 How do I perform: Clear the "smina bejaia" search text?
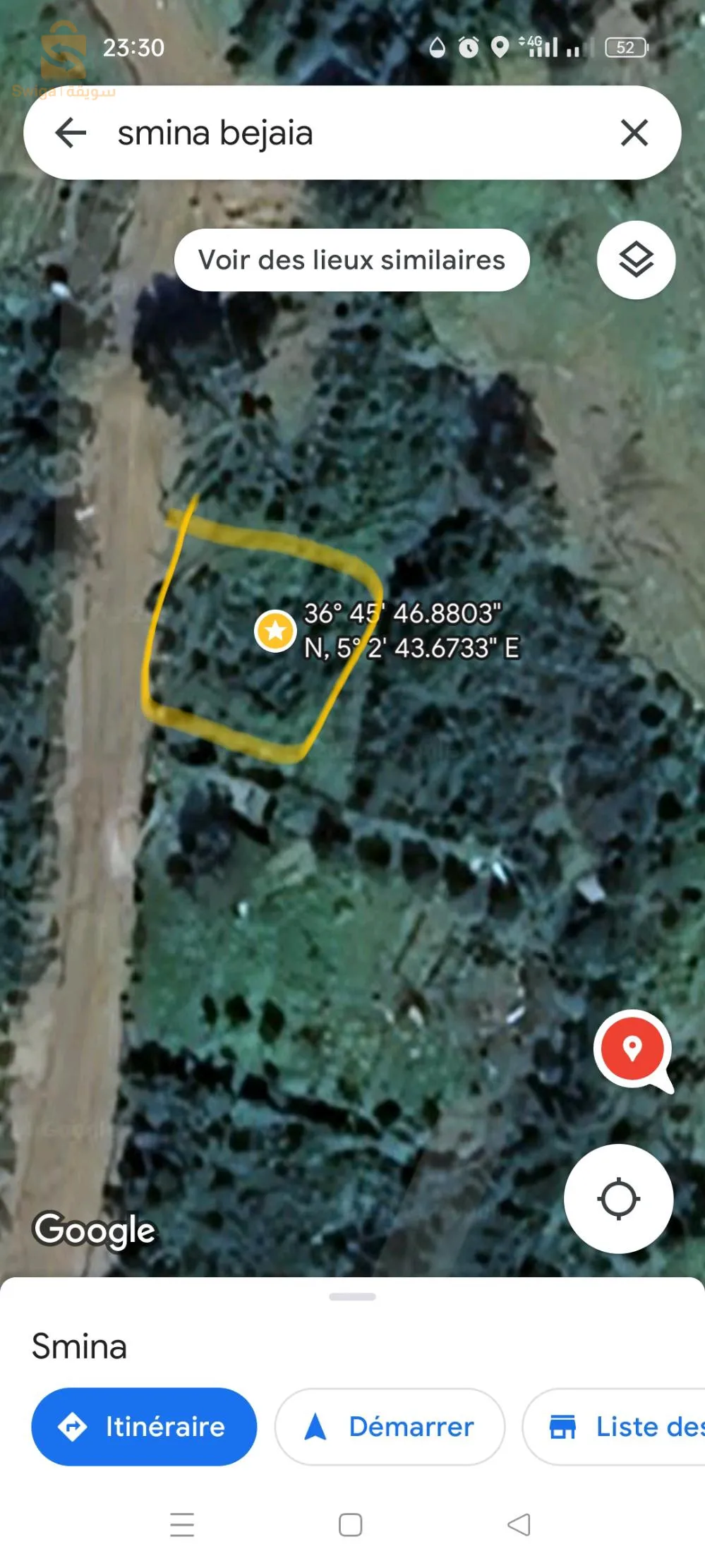(634, 133)
